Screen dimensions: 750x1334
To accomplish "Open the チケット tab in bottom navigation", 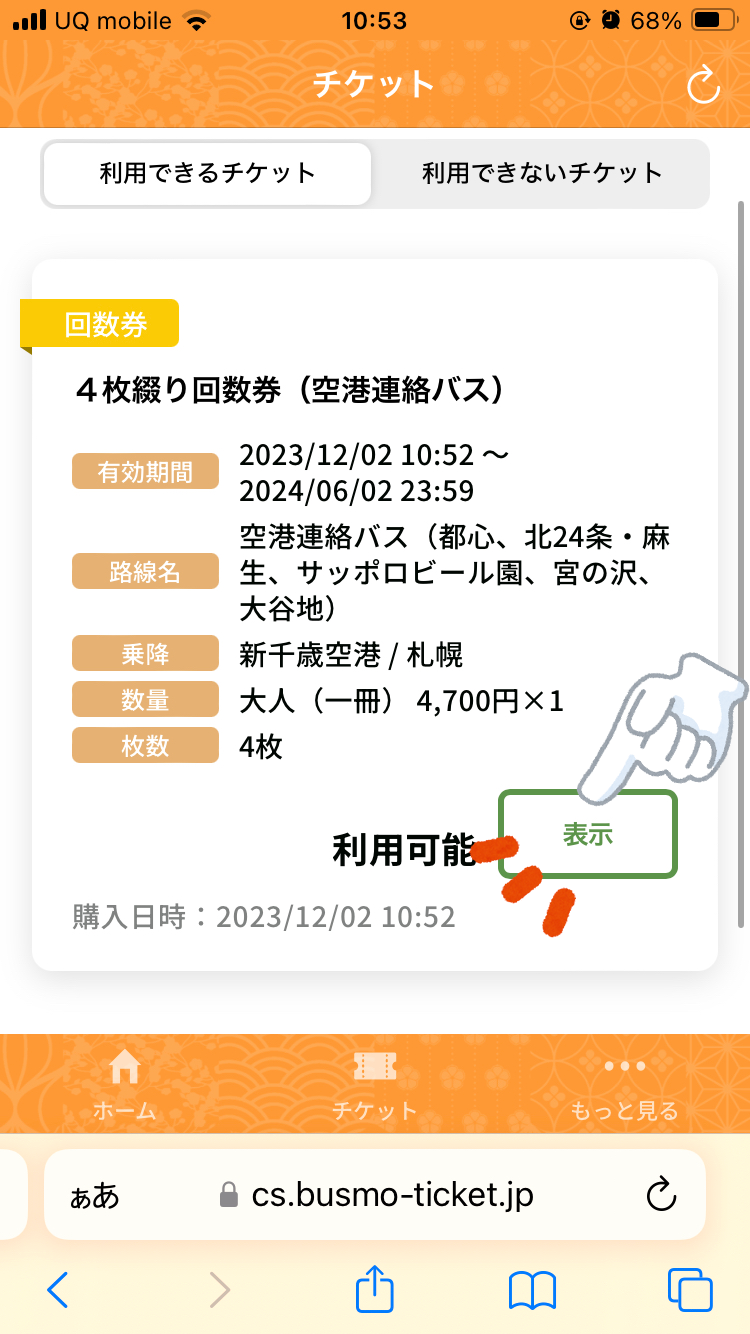I will (375, 1084).
